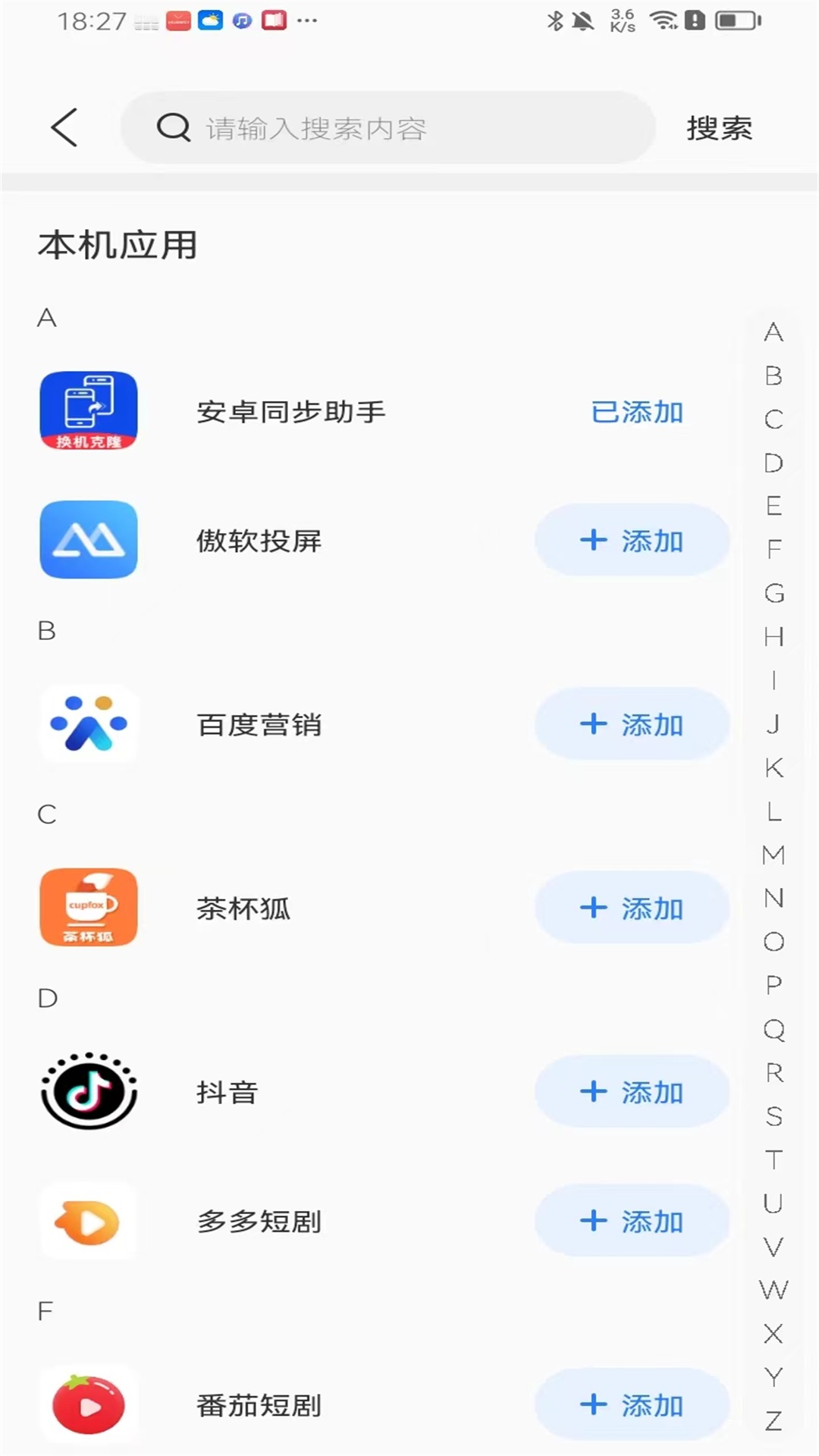The height and width of the screenshot is (1456, 819).
Task: Tap the 搜索 search button
Action: [719, 129]
